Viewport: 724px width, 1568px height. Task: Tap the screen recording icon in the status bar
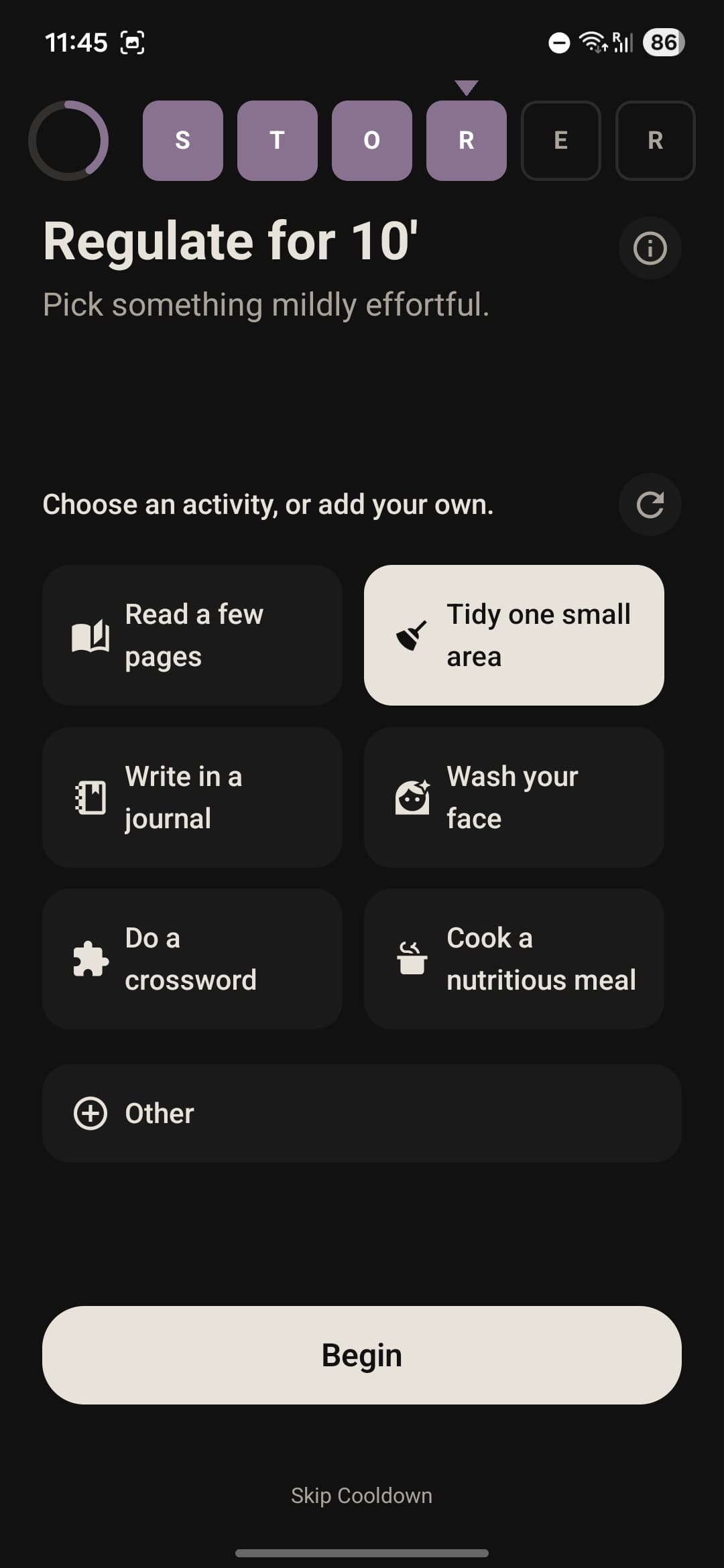point(132,42)
